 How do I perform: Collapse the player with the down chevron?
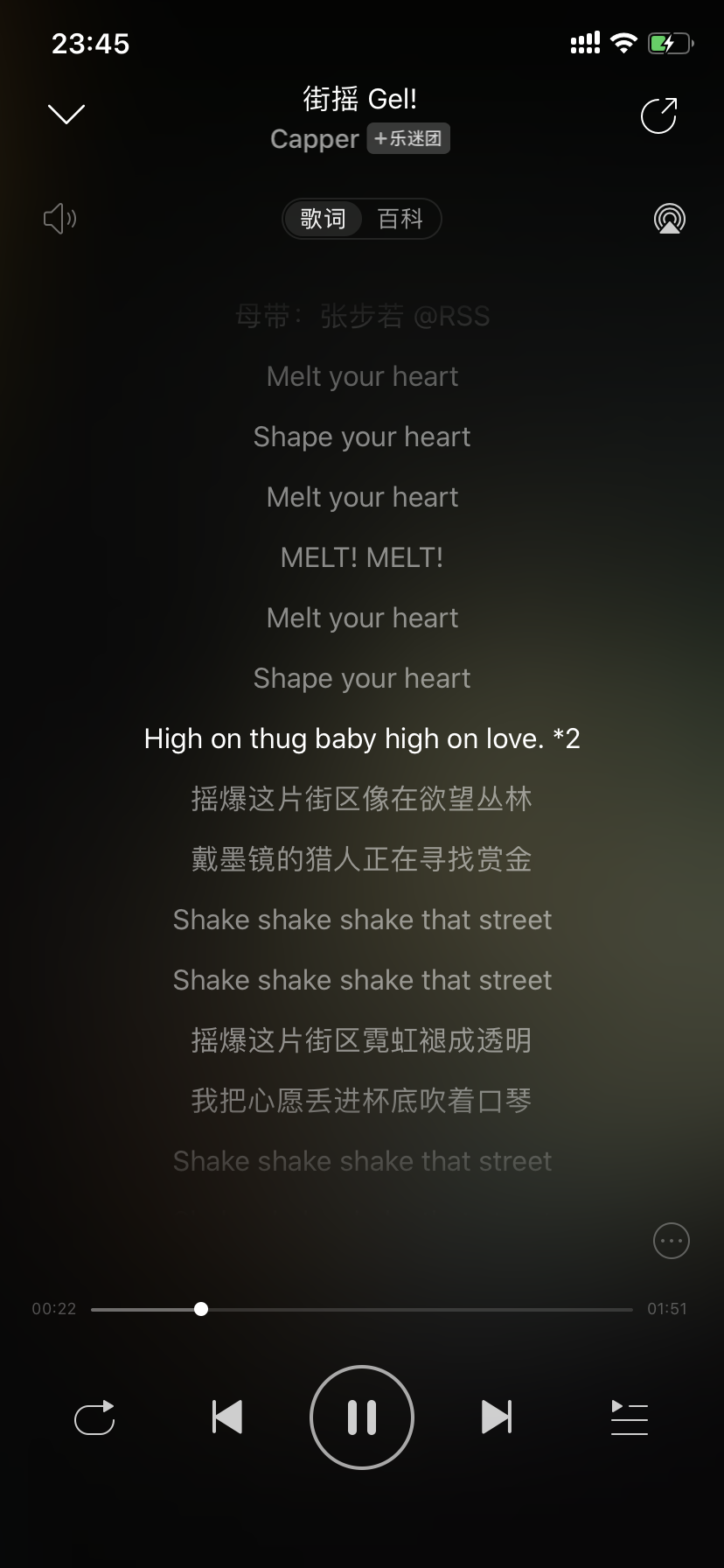[x=66, y=114]
